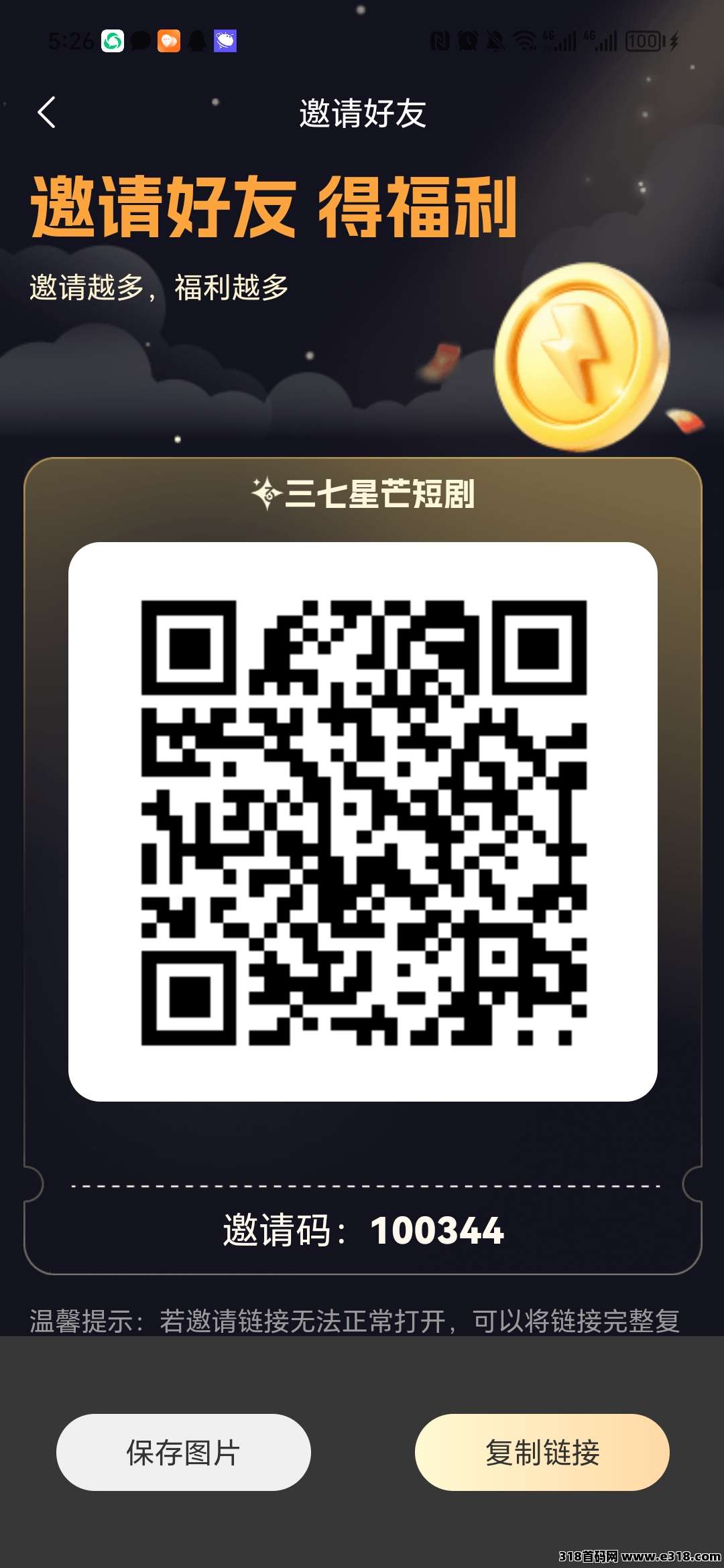Open the purple satellite notification icon
724x1568 pixels.
point(225,42)
